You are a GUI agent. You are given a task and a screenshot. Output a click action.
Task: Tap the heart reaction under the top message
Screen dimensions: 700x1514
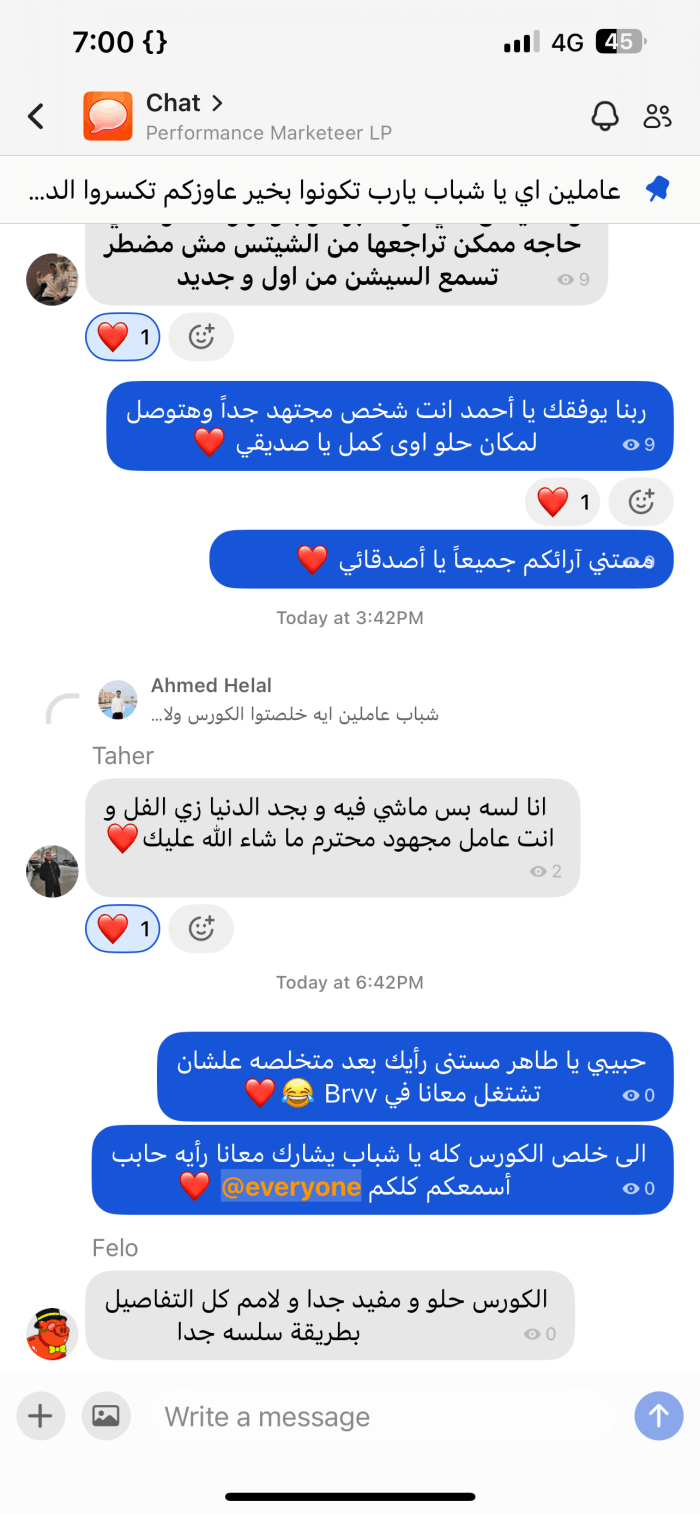point(123,338)
